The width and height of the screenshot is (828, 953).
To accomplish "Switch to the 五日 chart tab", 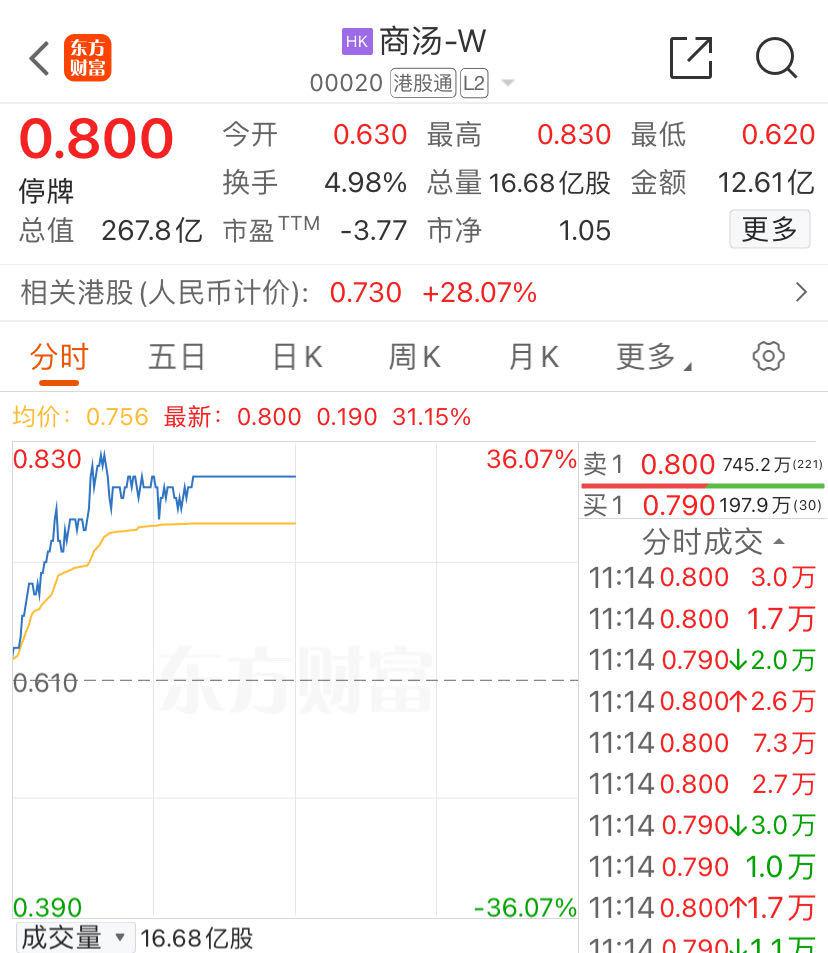I will (177, 357).
